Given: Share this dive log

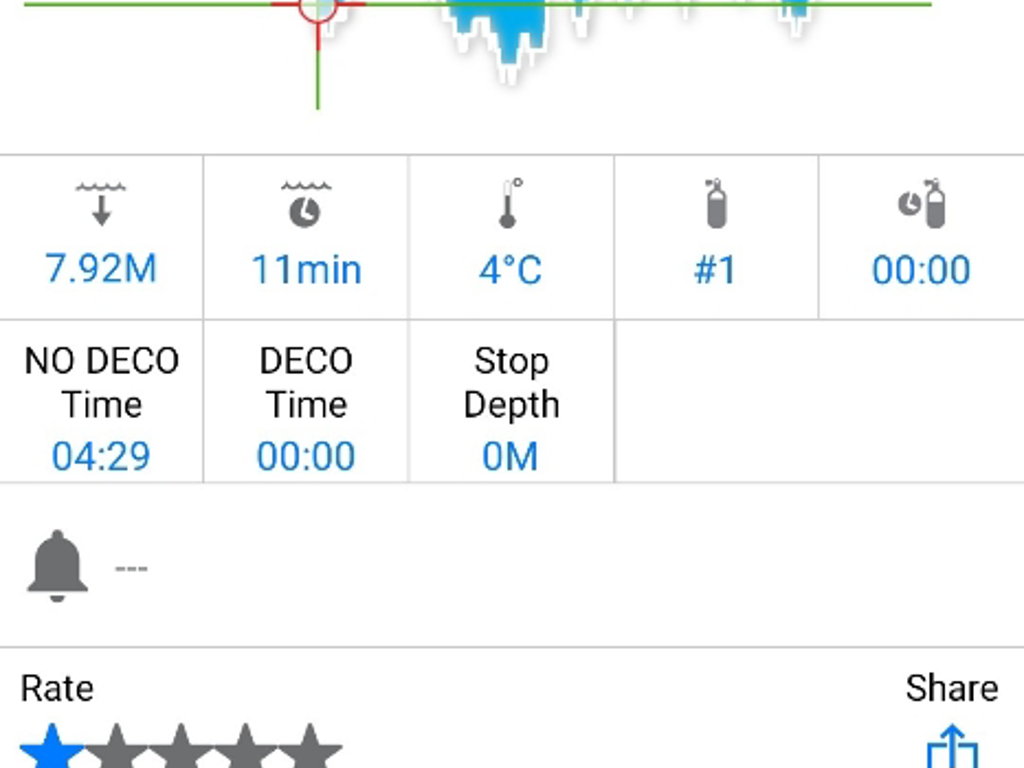Looking at the screenshot, I should click(x=952, y=746).
